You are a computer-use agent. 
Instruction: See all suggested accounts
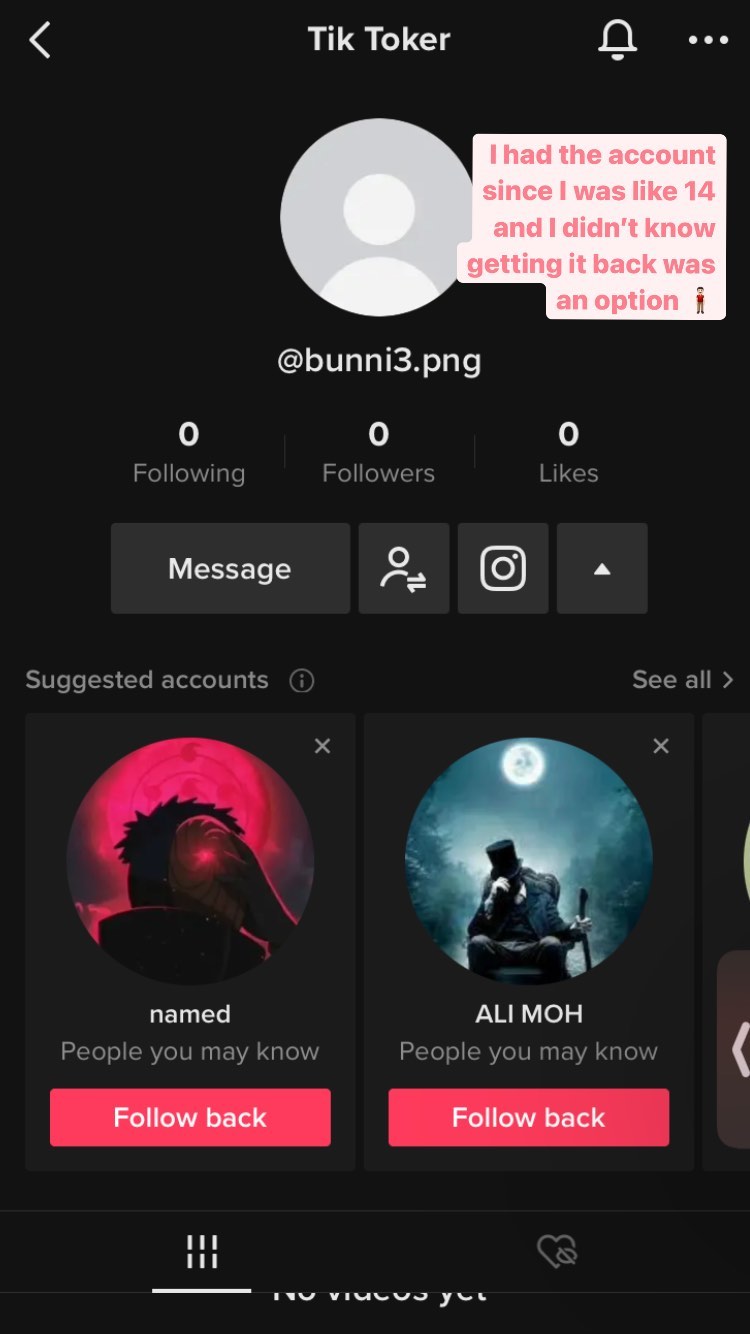tap(683, 680)
